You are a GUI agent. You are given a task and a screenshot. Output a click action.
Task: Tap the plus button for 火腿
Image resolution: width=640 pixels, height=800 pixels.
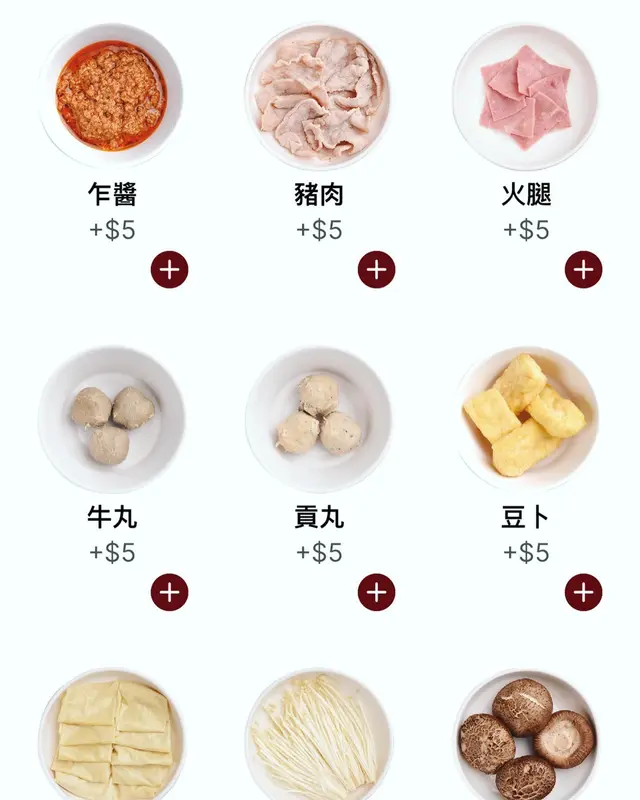[x=584, y=270]
